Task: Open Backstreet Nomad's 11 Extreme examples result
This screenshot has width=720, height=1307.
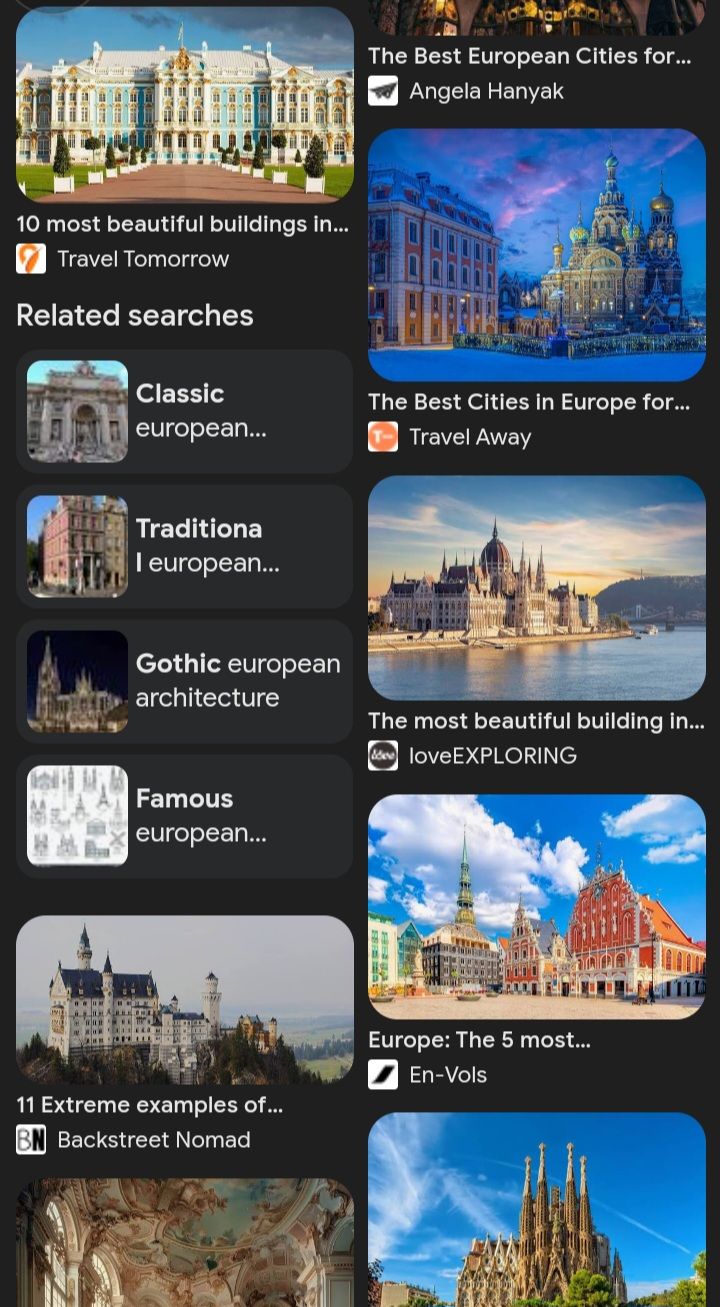Action: pos(185,1000)
